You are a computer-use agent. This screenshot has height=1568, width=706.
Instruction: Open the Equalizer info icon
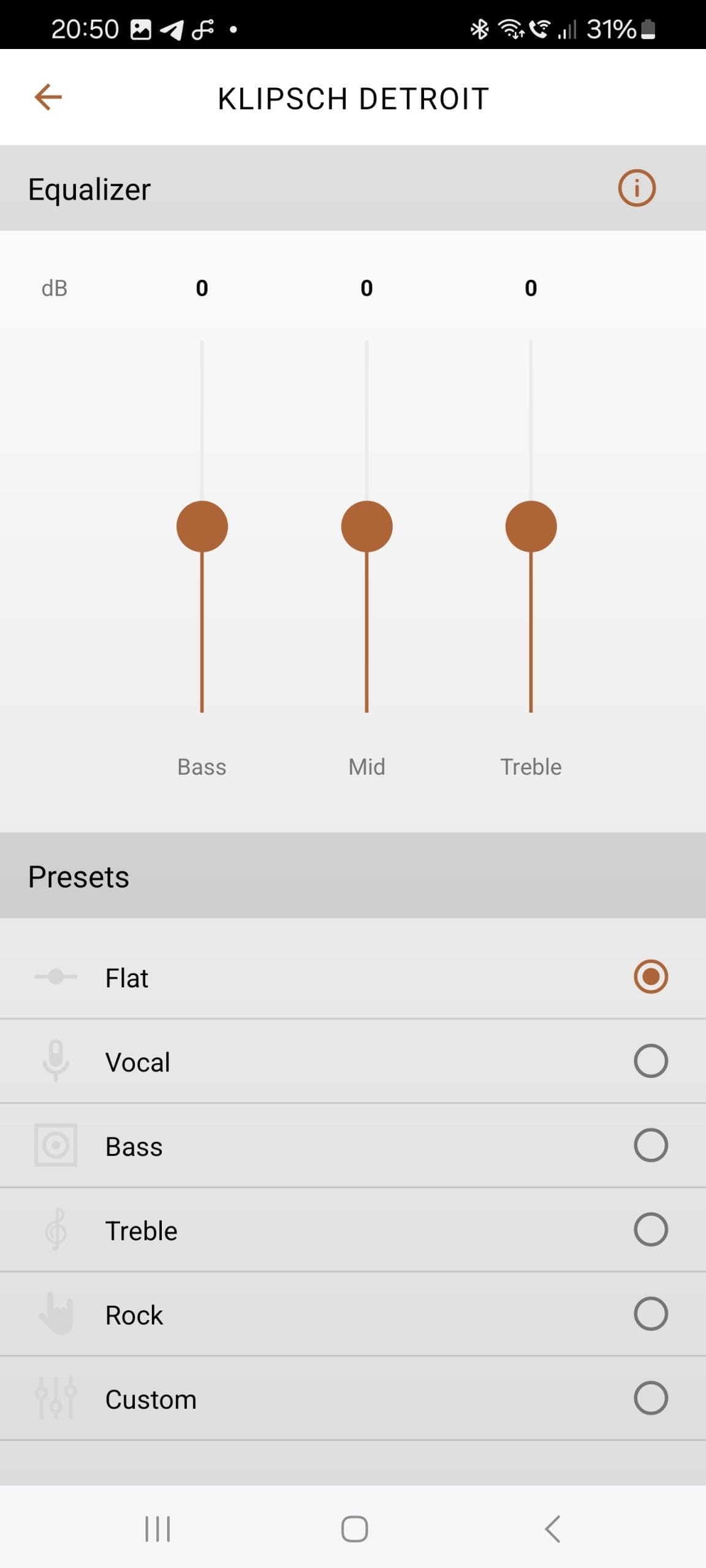pos(637,188)
